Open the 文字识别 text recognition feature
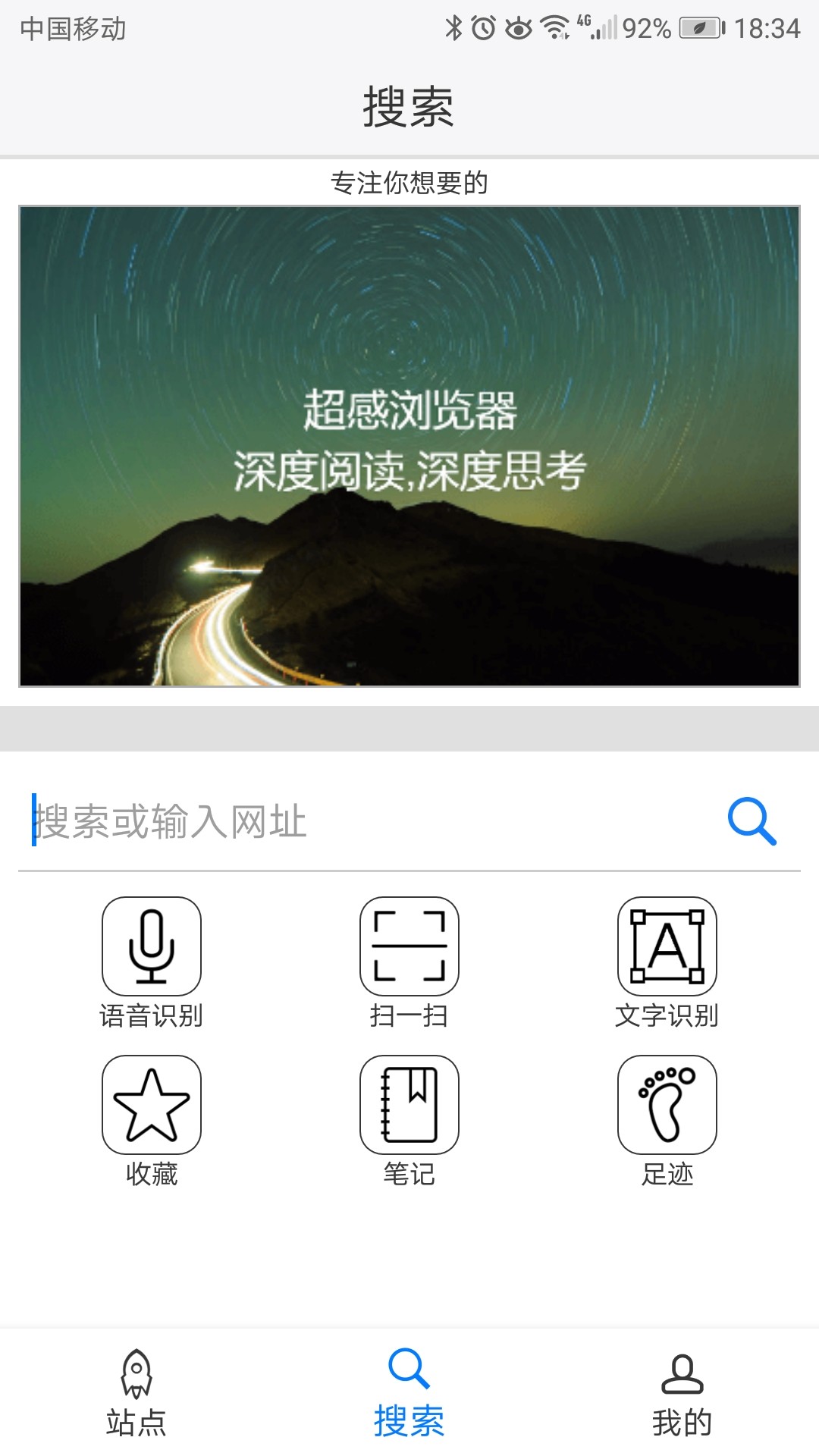 pyautogui.click(x=667, y=945)
